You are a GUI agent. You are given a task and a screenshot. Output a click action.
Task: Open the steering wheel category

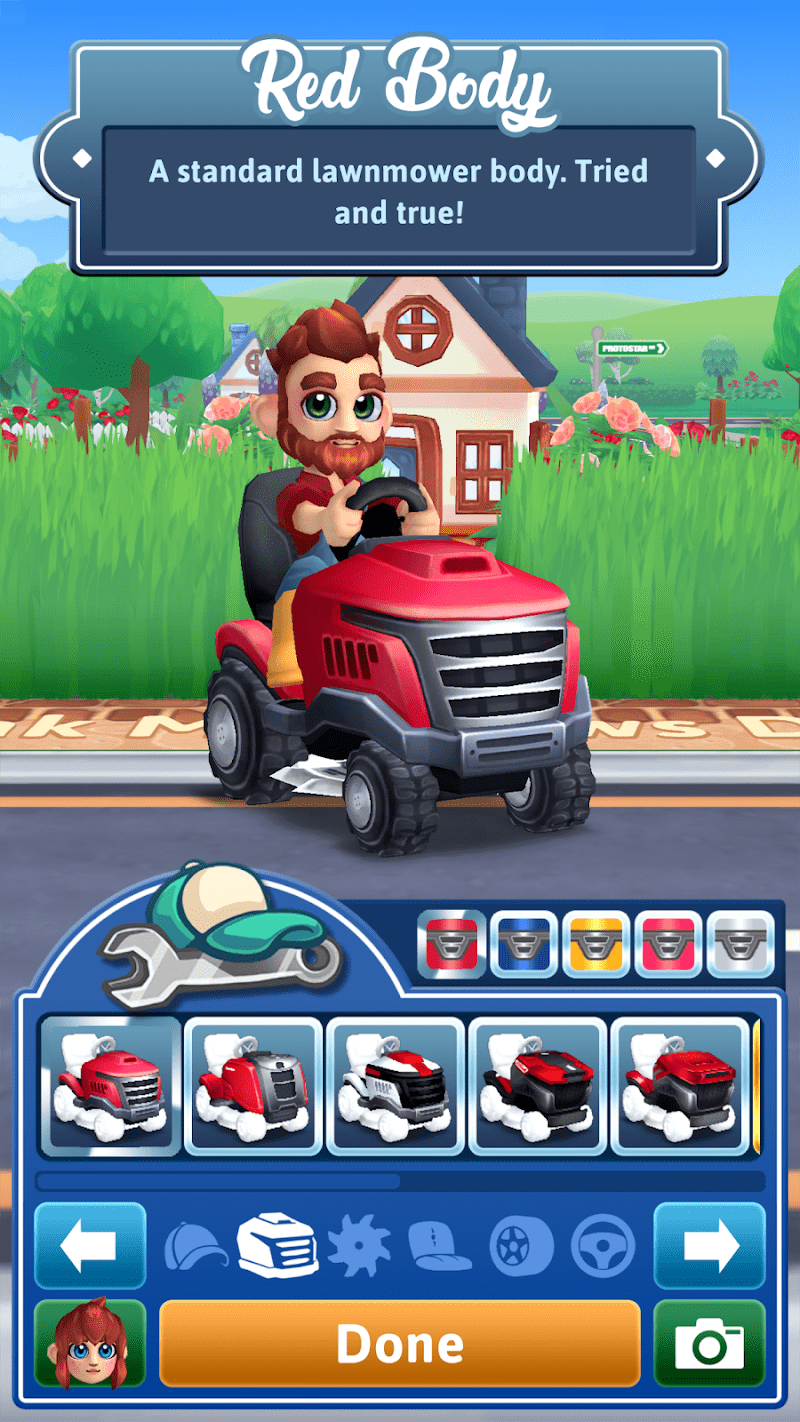point(603,1247)
